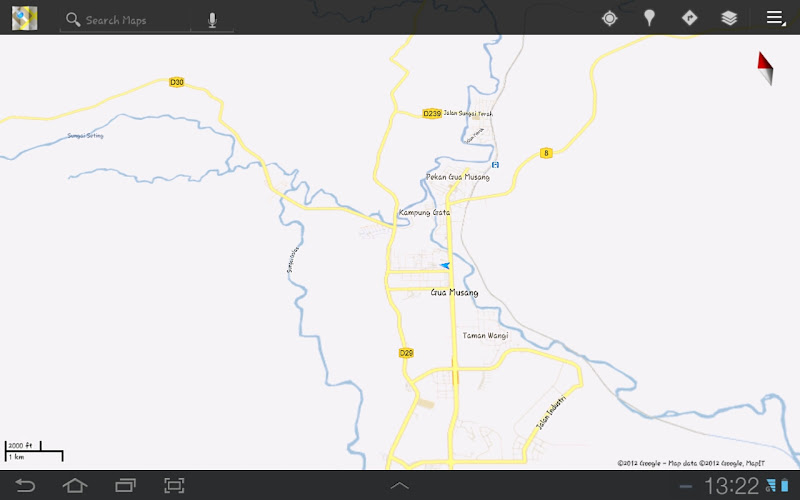800x500 pixels.
Task: Open recent apps from navigation bar
Action: [125, 486]
